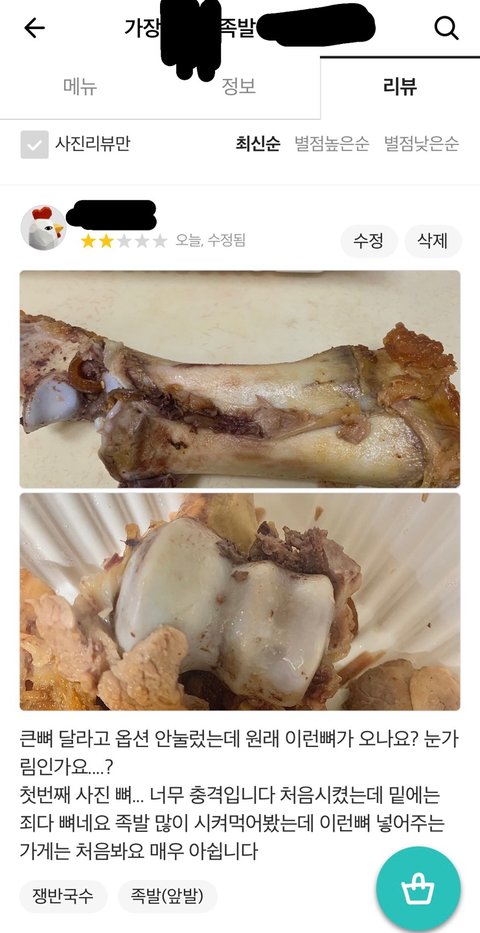Open the reviewer's chicken profile avatar
The width and height of the screenshot is (480, 933).
(43, 228)
